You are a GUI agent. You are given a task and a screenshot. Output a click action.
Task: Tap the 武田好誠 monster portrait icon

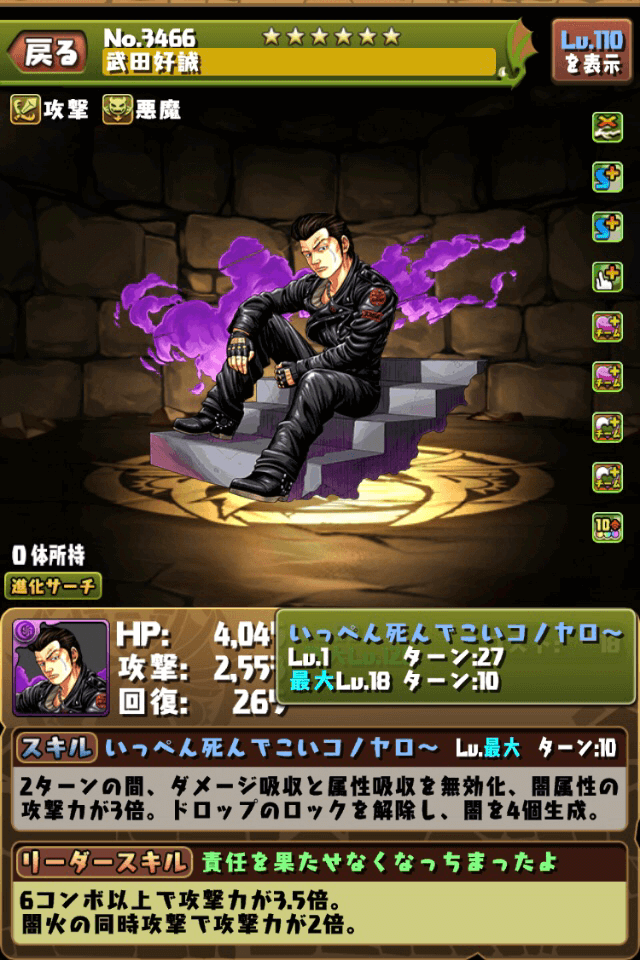[60, 667]
